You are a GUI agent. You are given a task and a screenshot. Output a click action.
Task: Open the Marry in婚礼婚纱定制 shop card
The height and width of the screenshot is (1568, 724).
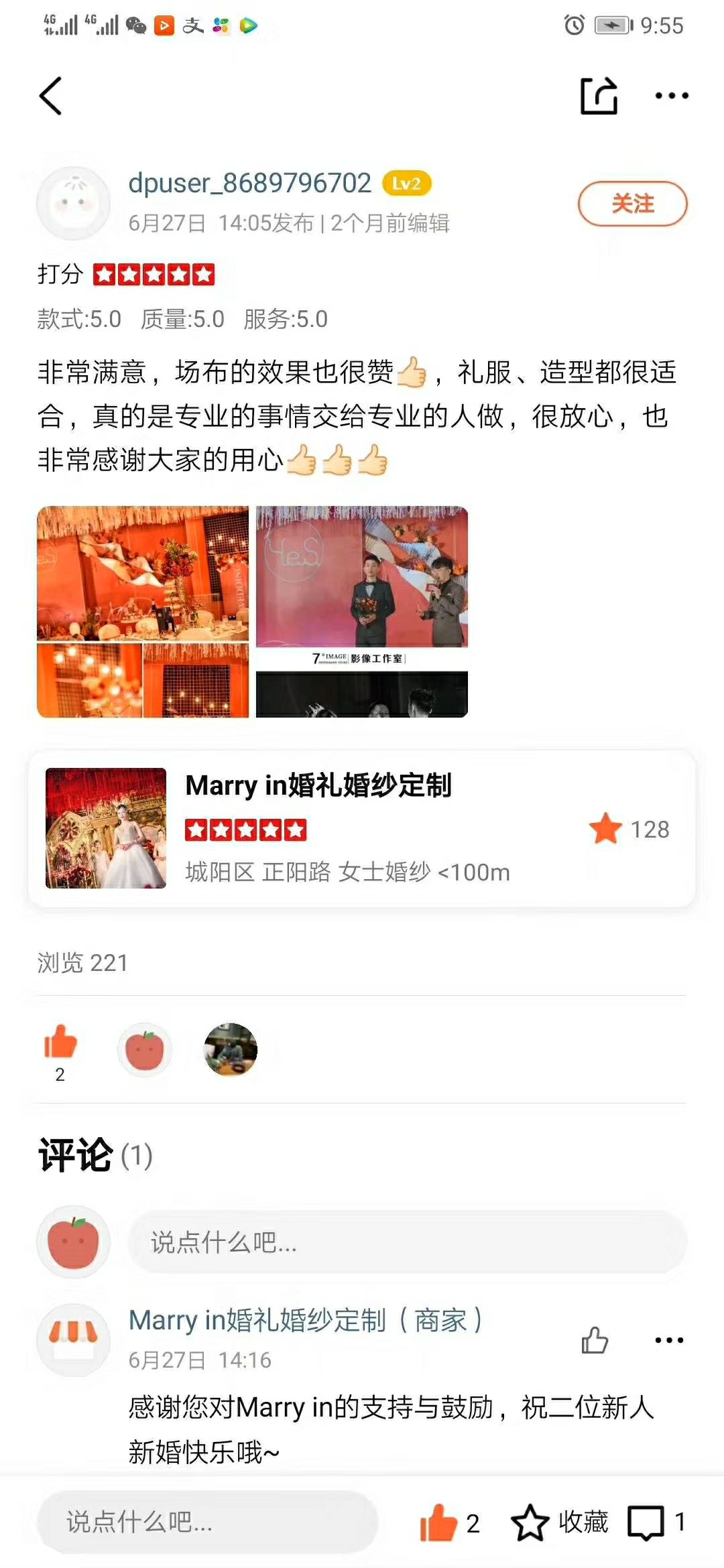coord(361,828)
